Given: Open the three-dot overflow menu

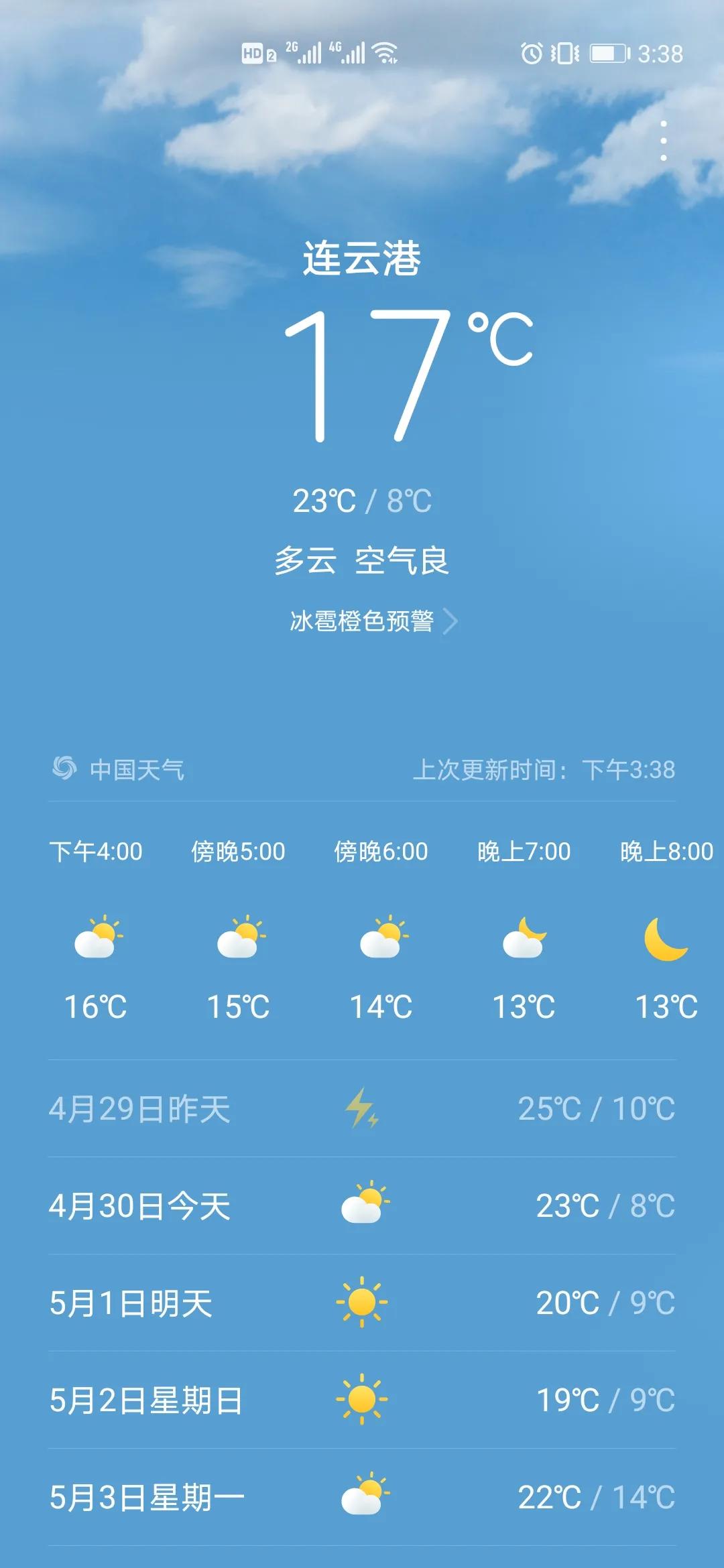Looking at the screenshot, I should [x=663, y=141].
